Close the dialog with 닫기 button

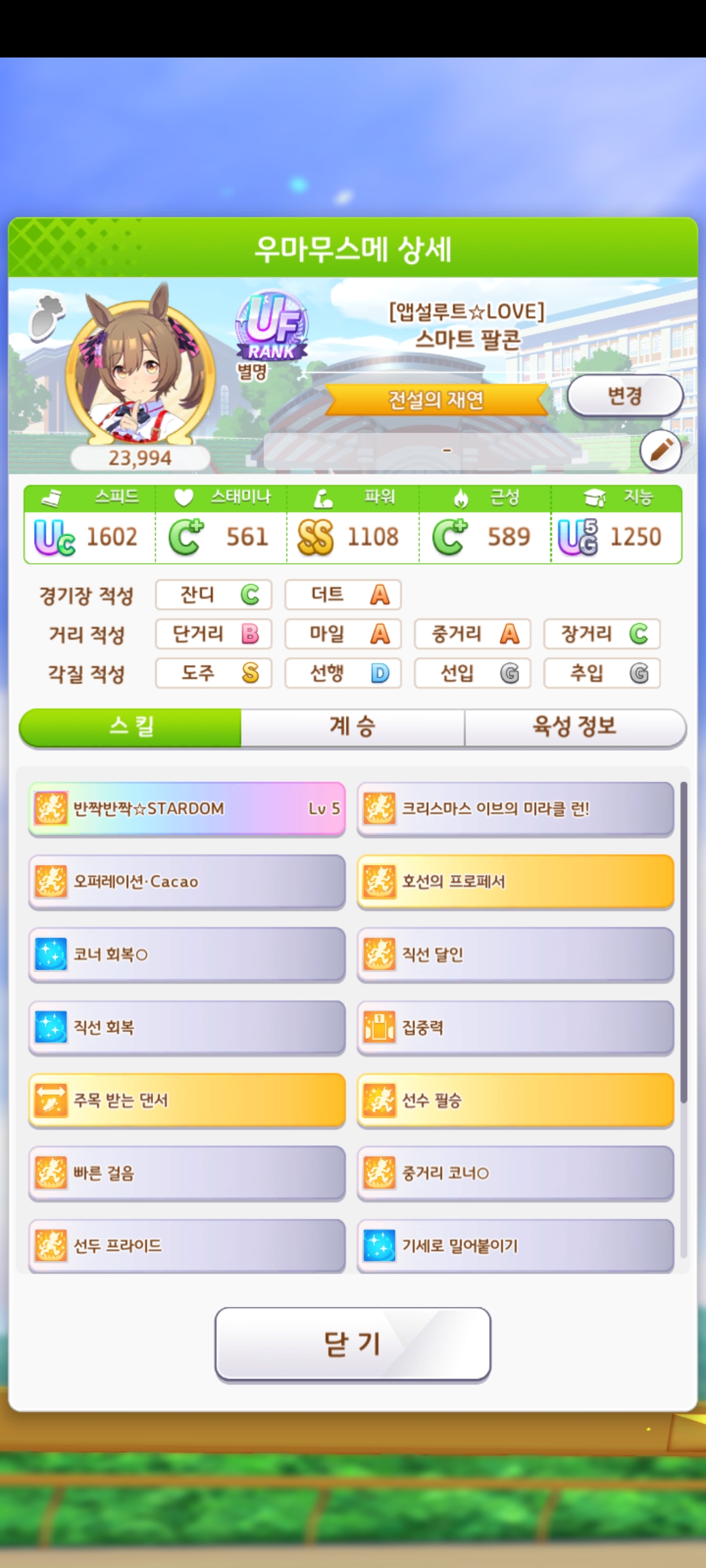click(352, 1344)
